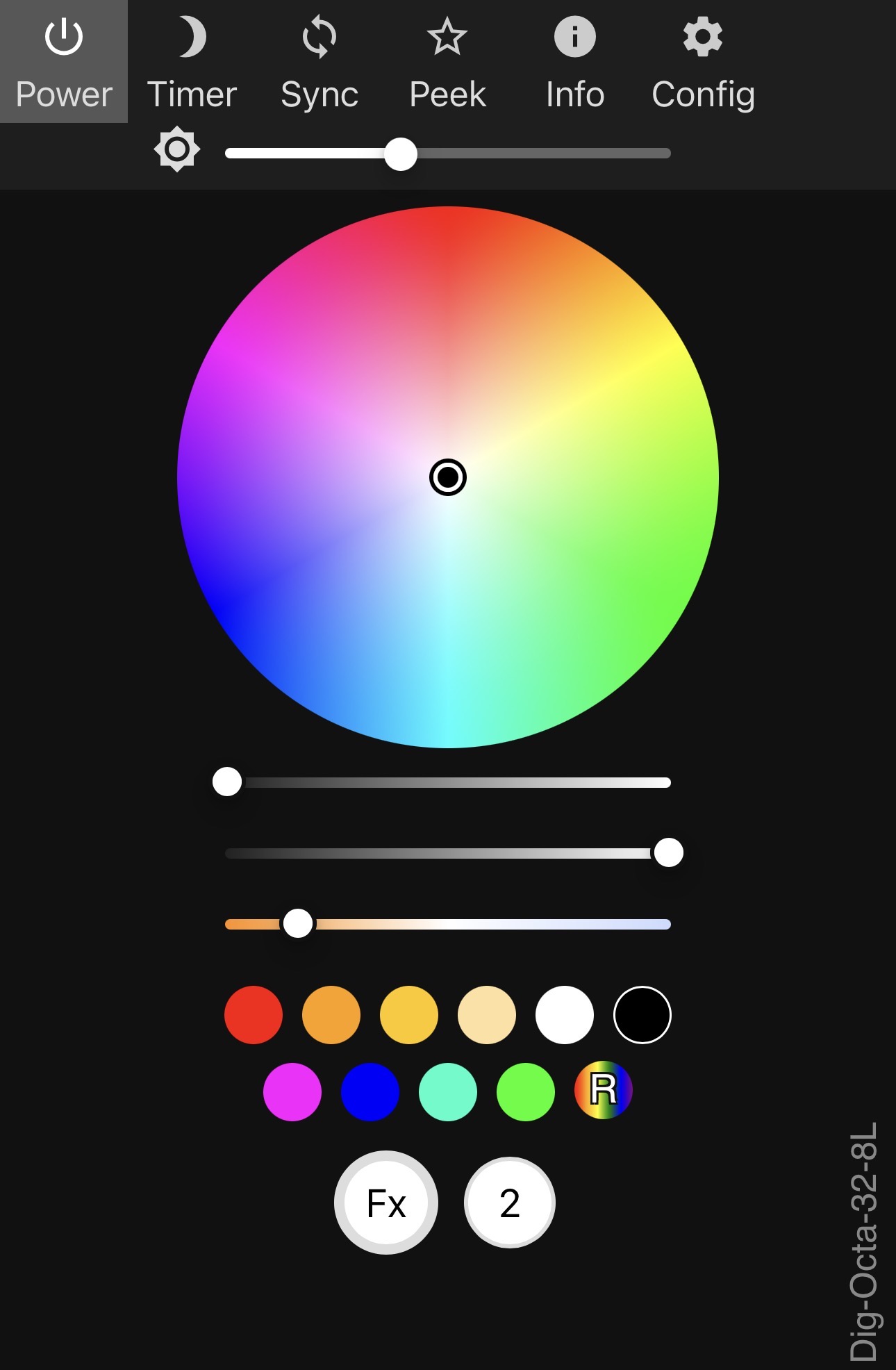This screenshot has height=1370, width=896.
Task: Select color slot 2
Action: click(x=510, y=1203)
